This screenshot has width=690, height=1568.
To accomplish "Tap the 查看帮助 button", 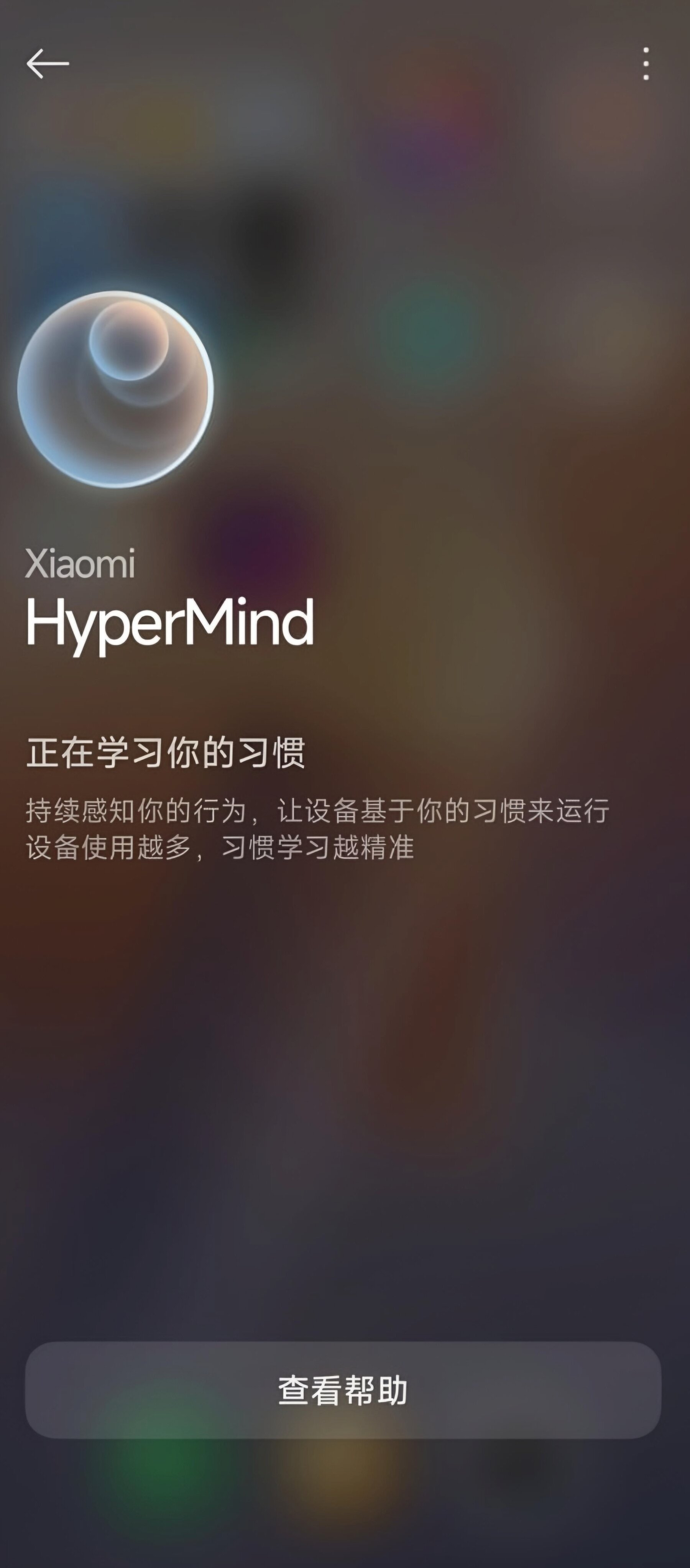I will pyautogui.click(x=343, y=1390).
